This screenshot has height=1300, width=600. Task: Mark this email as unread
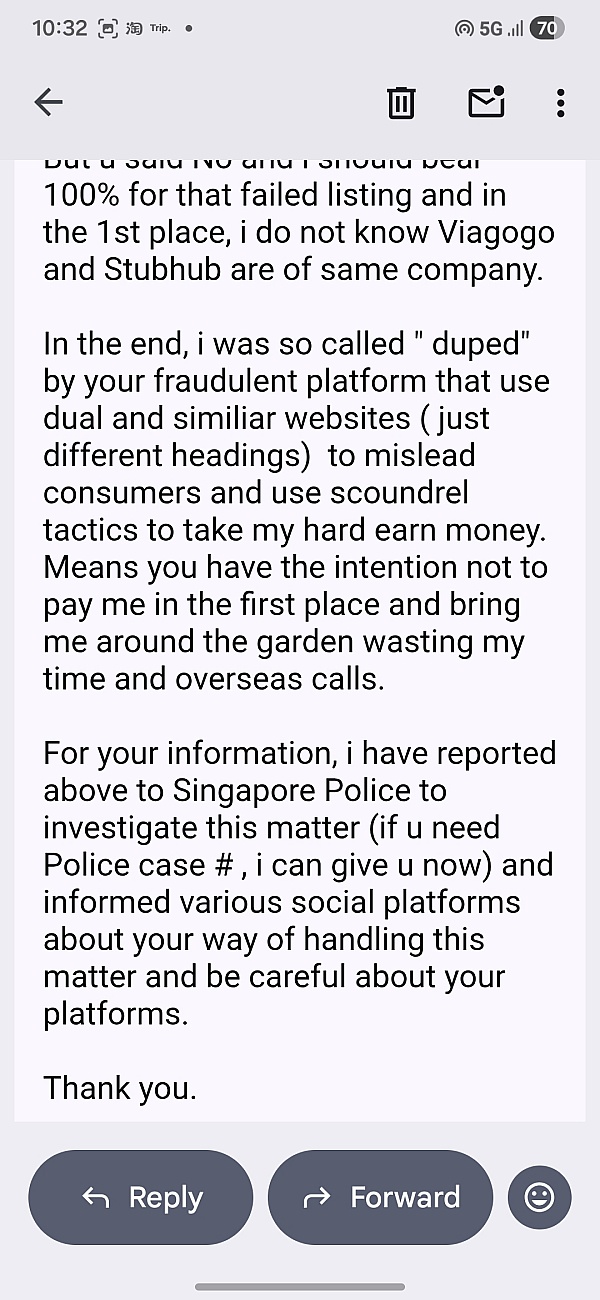pos(486,102)
